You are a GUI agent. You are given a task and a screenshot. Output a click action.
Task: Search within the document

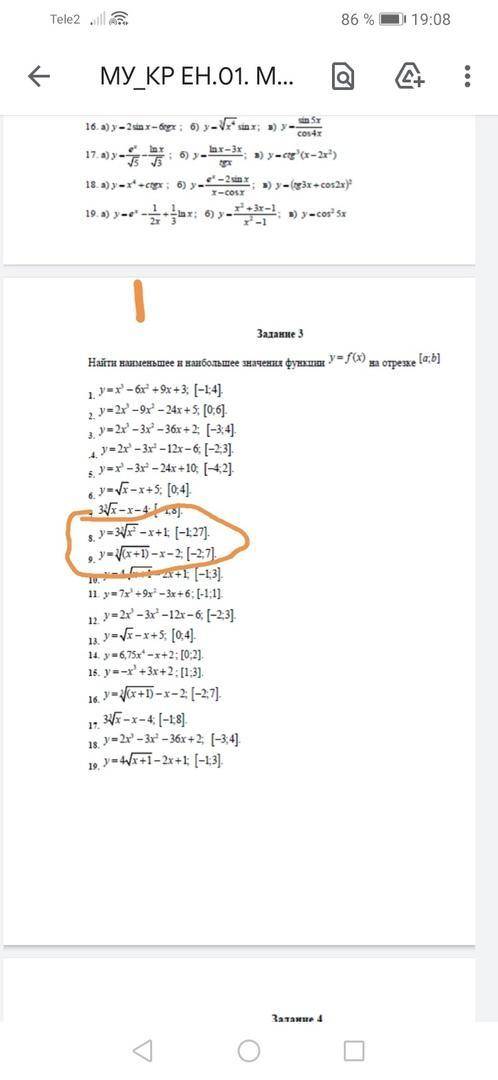pos(342,76)
